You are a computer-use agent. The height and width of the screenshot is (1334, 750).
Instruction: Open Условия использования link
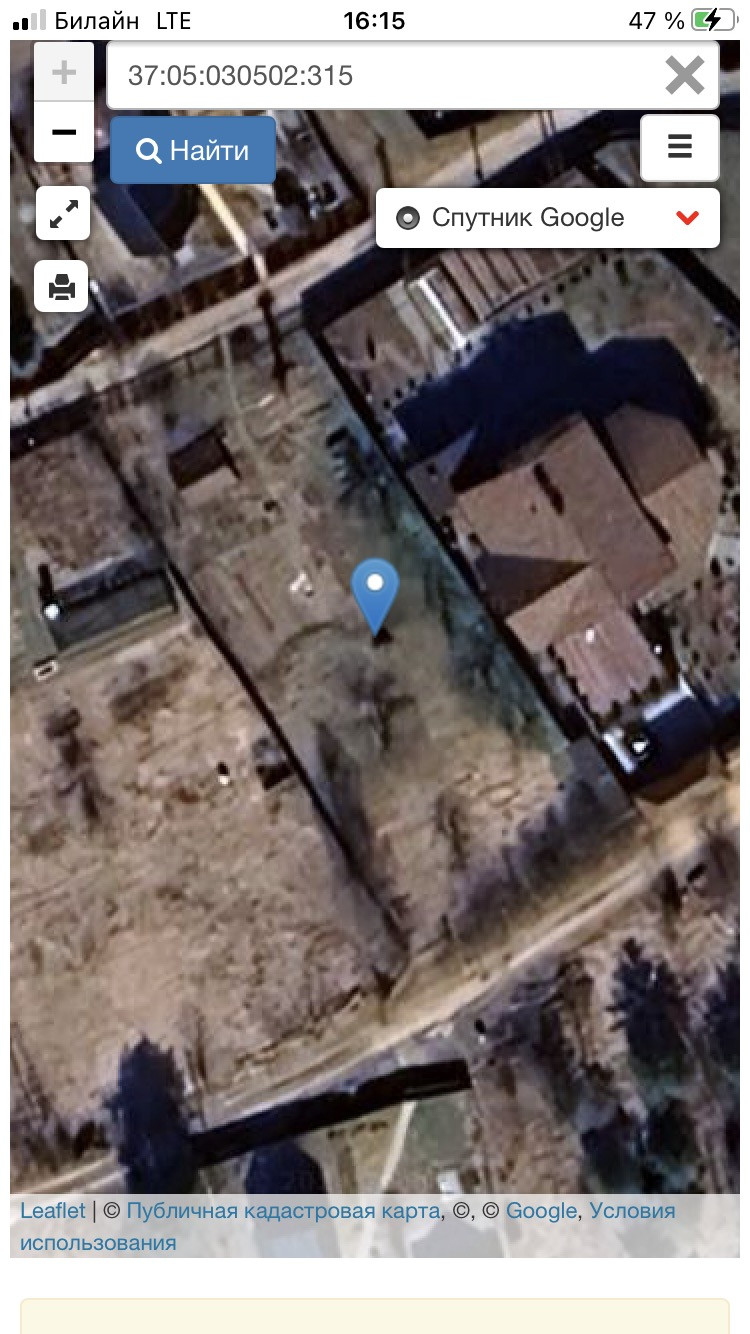point(348,1227)
